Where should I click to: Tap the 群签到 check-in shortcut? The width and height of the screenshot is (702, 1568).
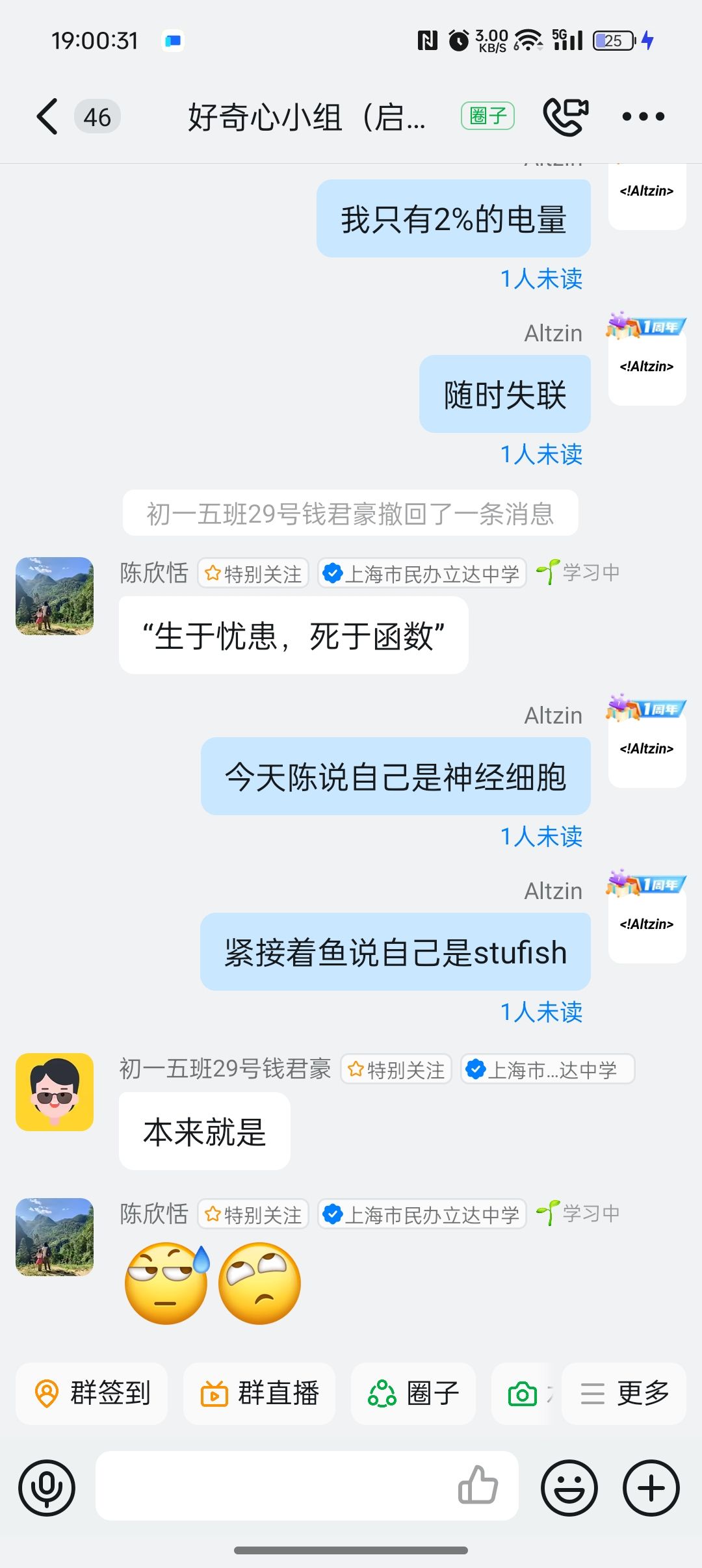tap(92, 1393)
